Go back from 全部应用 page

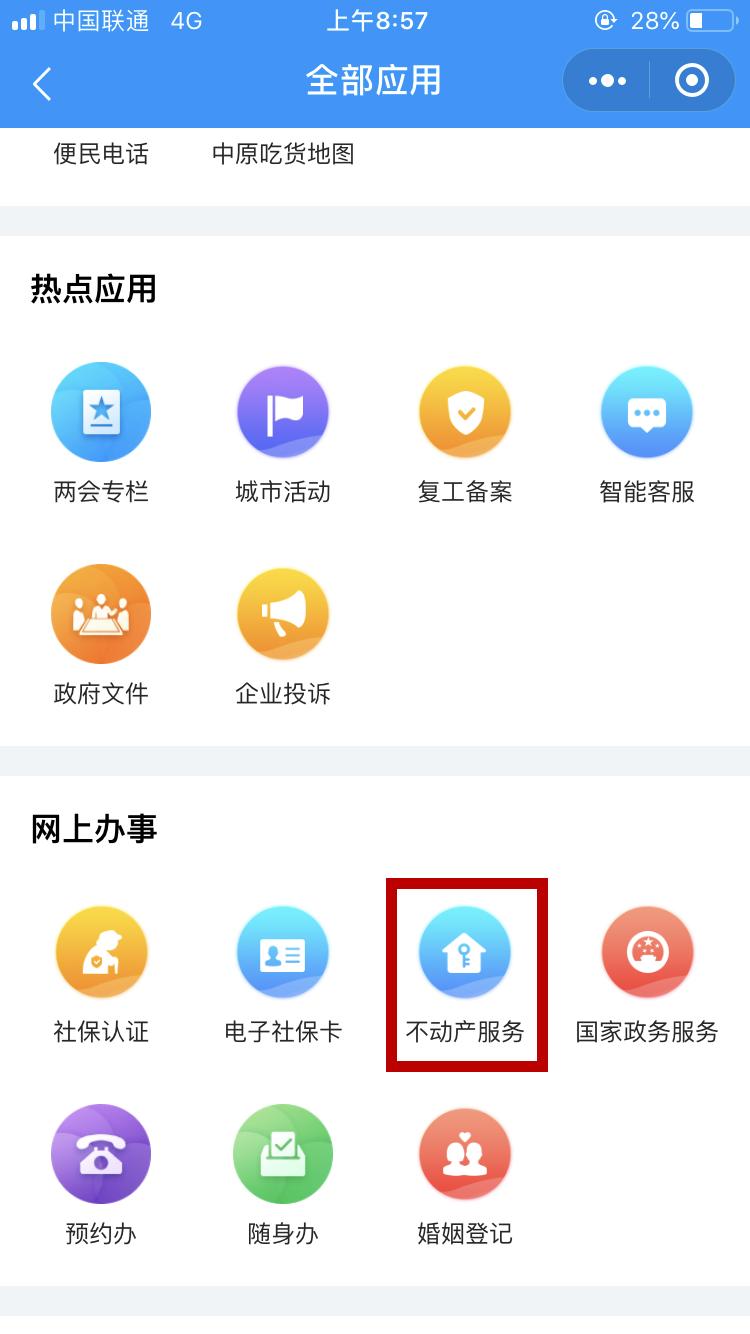[x=42, y=83]
